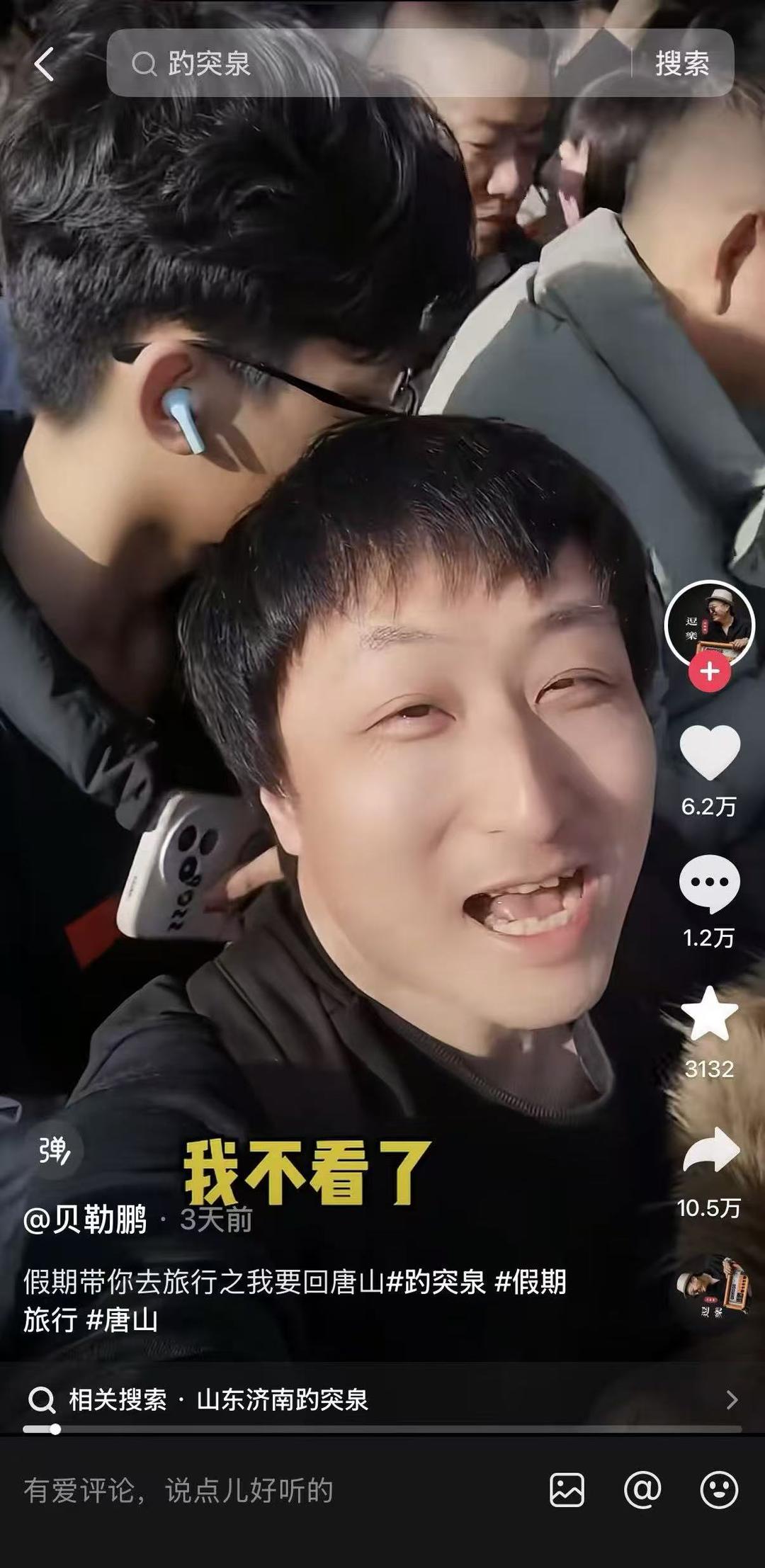Open the @贝勒鹏 profile
This screenshot has height=1568, width=765.
85,1220
